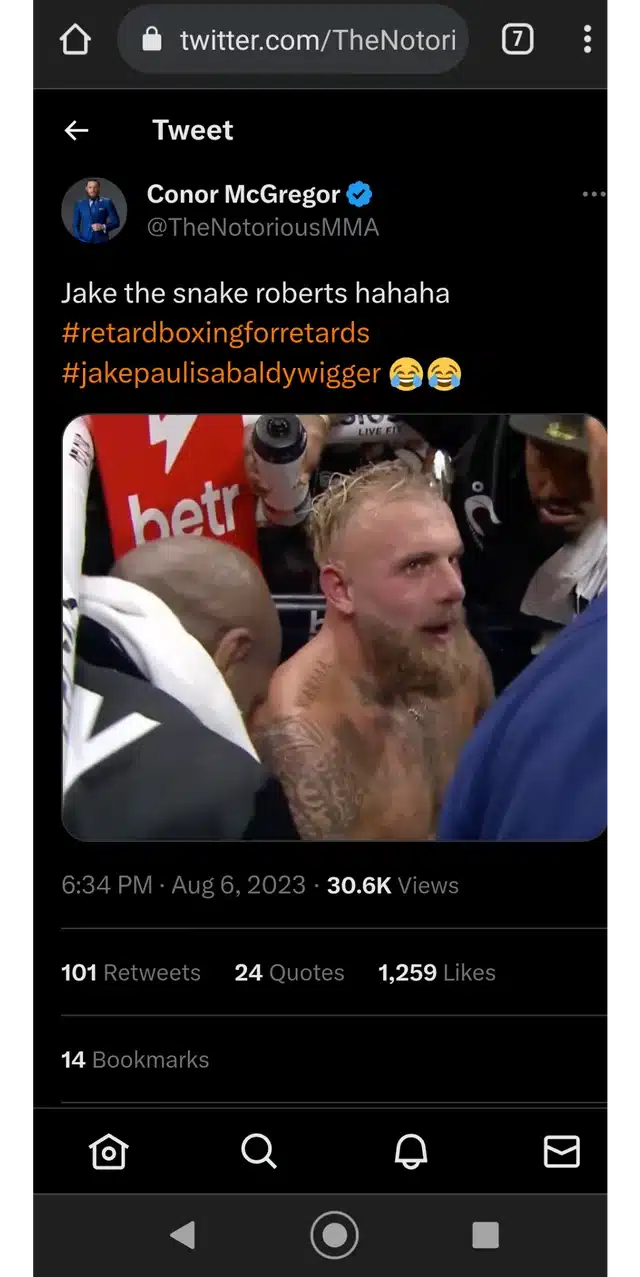Tap the twitter.com address bar
Screen dimensions: 640x1277
[x=300, y=40]
